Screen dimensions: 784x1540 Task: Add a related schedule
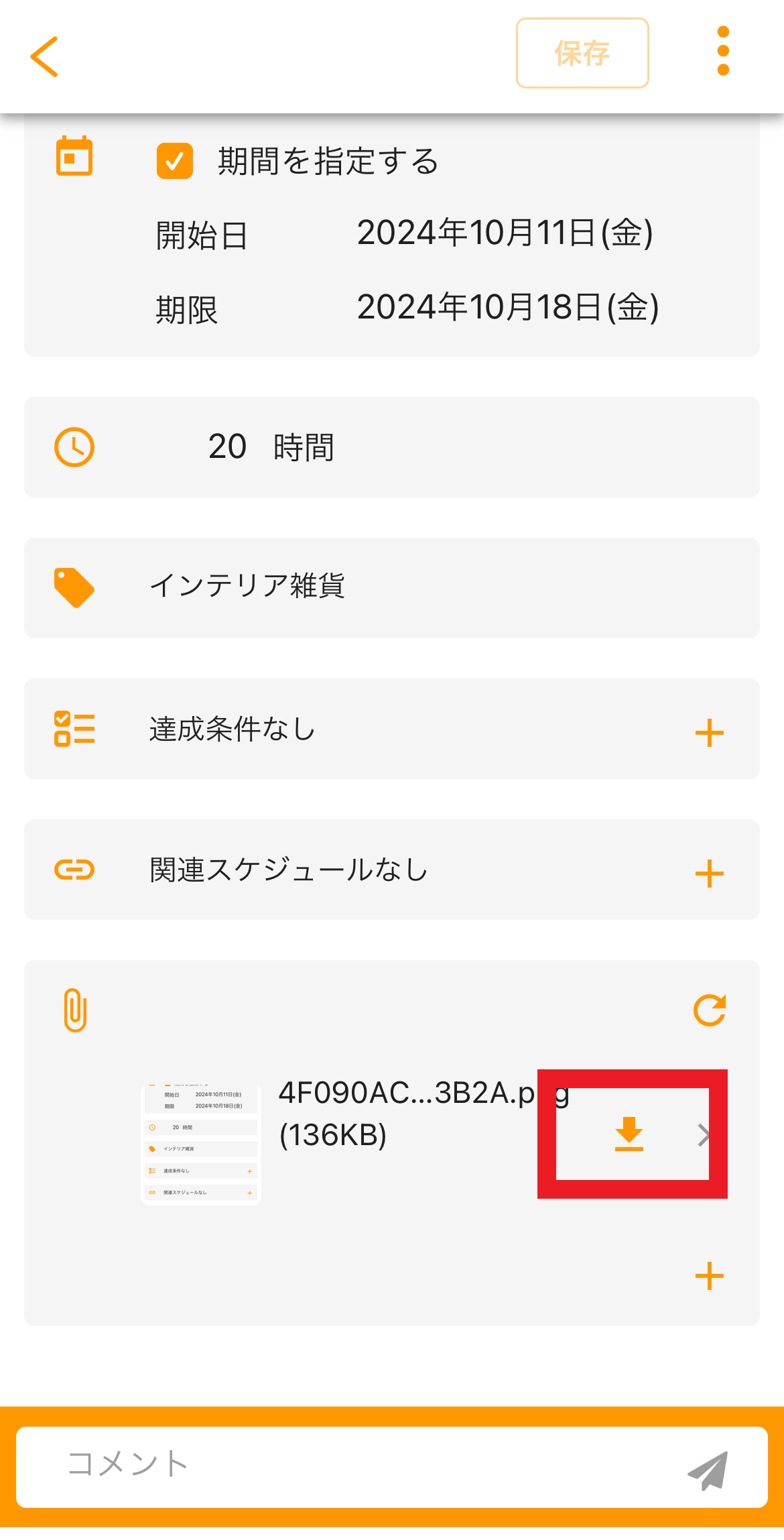pyautogui.click(x=708, y=873)
